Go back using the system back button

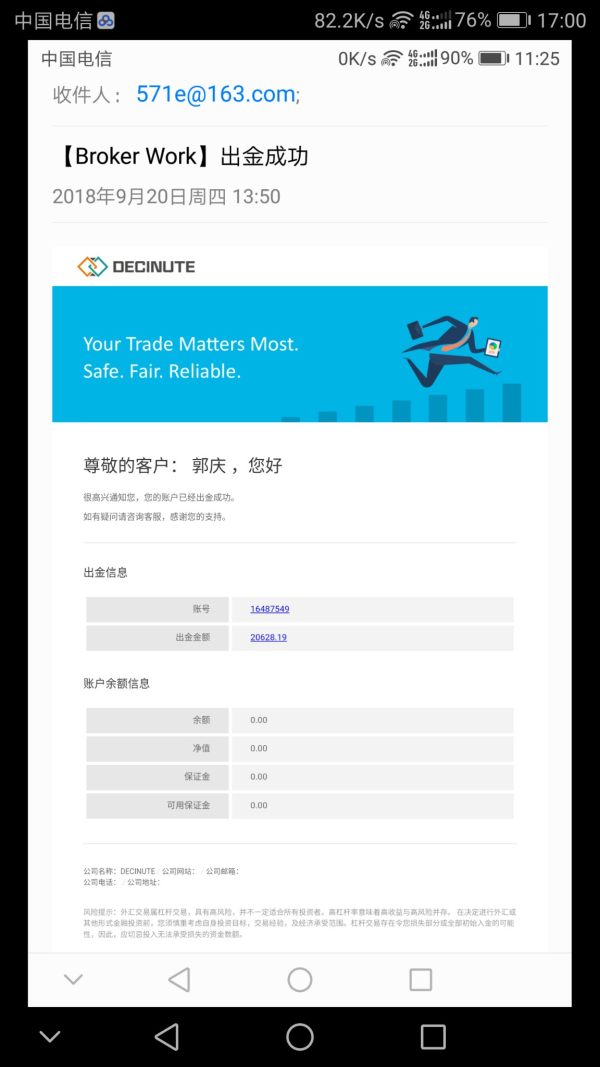(x=167, y=1036)
